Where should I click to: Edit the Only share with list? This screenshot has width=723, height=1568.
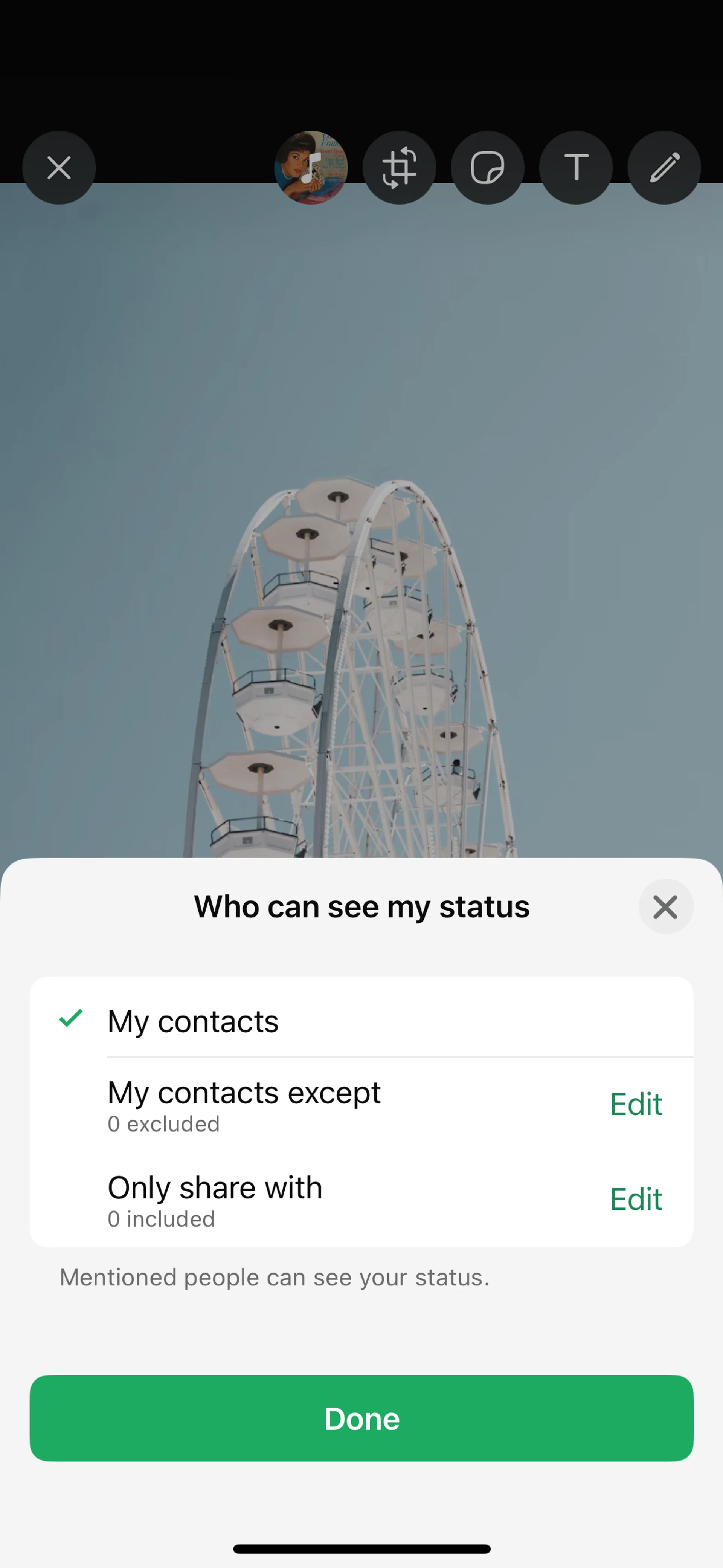(635, 1199)
